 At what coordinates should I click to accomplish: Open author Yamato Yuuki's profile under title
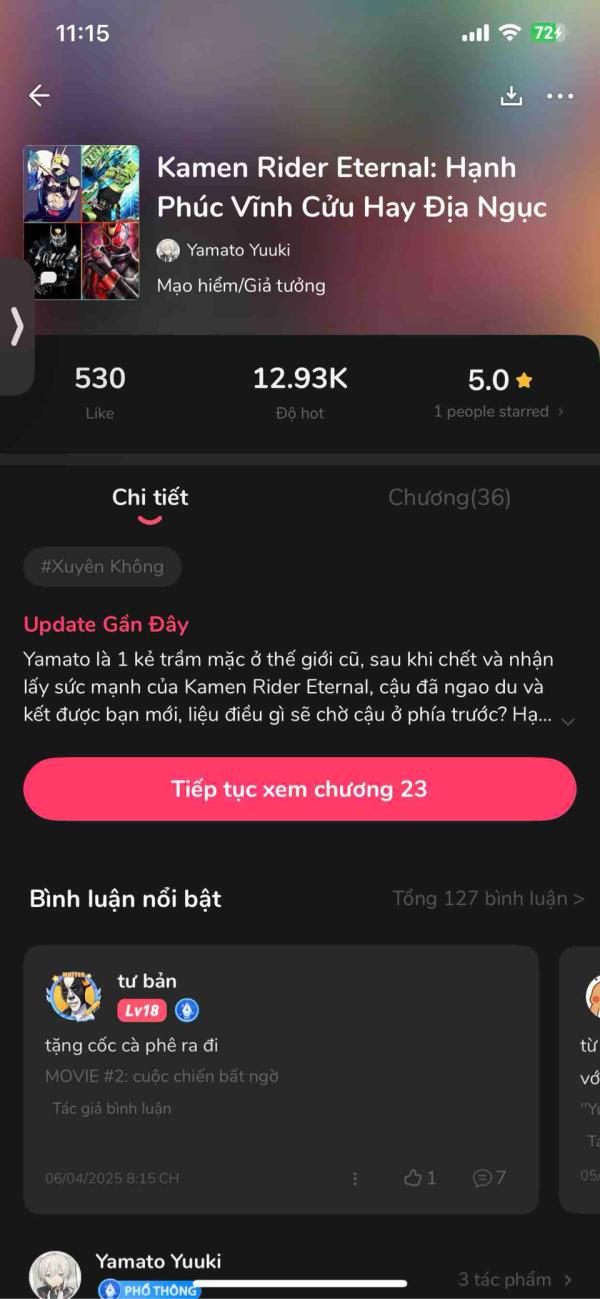224,250
